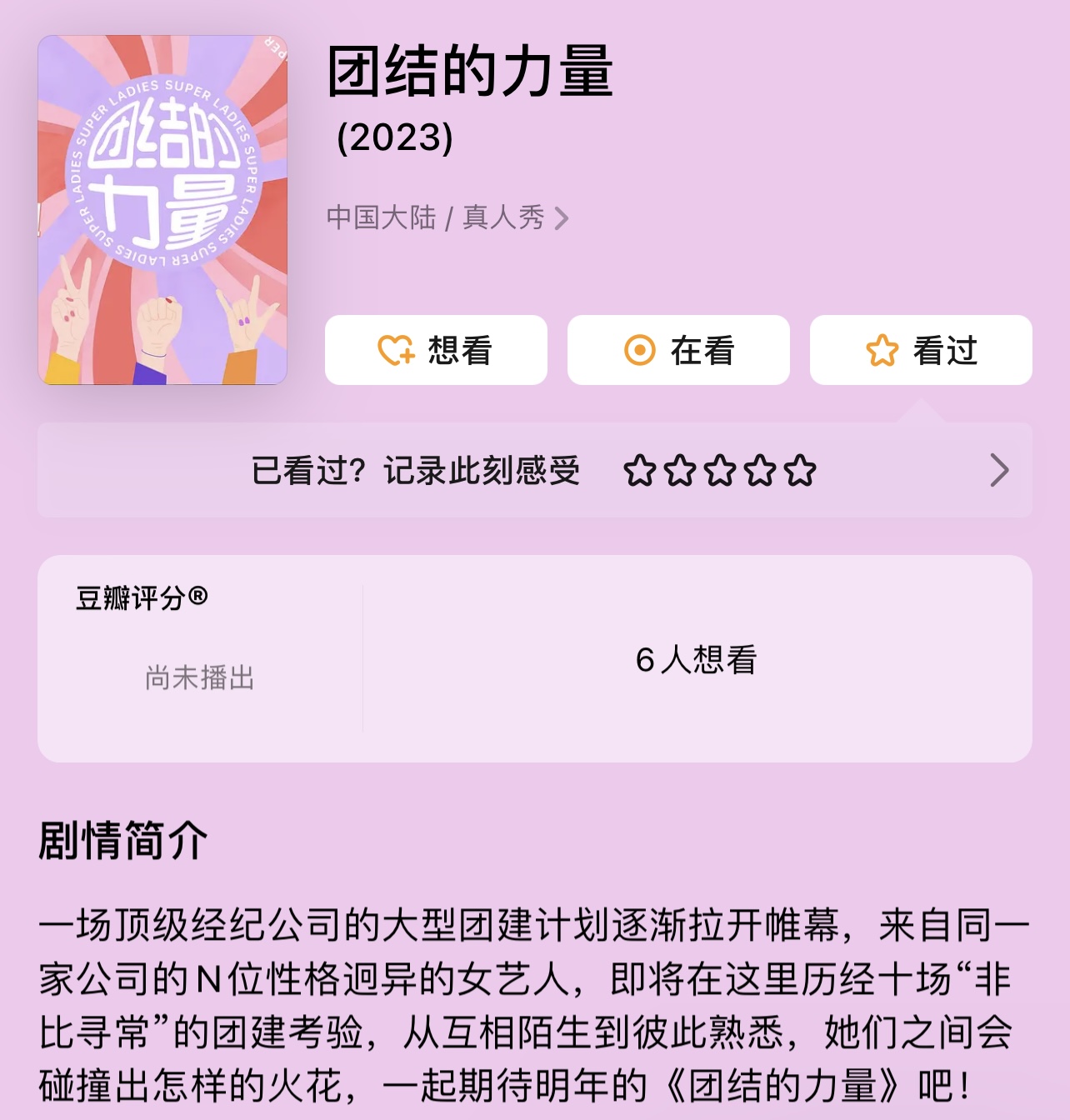Viewport: 1070px width, 1120px height.
Task: Click the star icon on 看过 button
Action: pyautogui.click(x=883, y=351)
